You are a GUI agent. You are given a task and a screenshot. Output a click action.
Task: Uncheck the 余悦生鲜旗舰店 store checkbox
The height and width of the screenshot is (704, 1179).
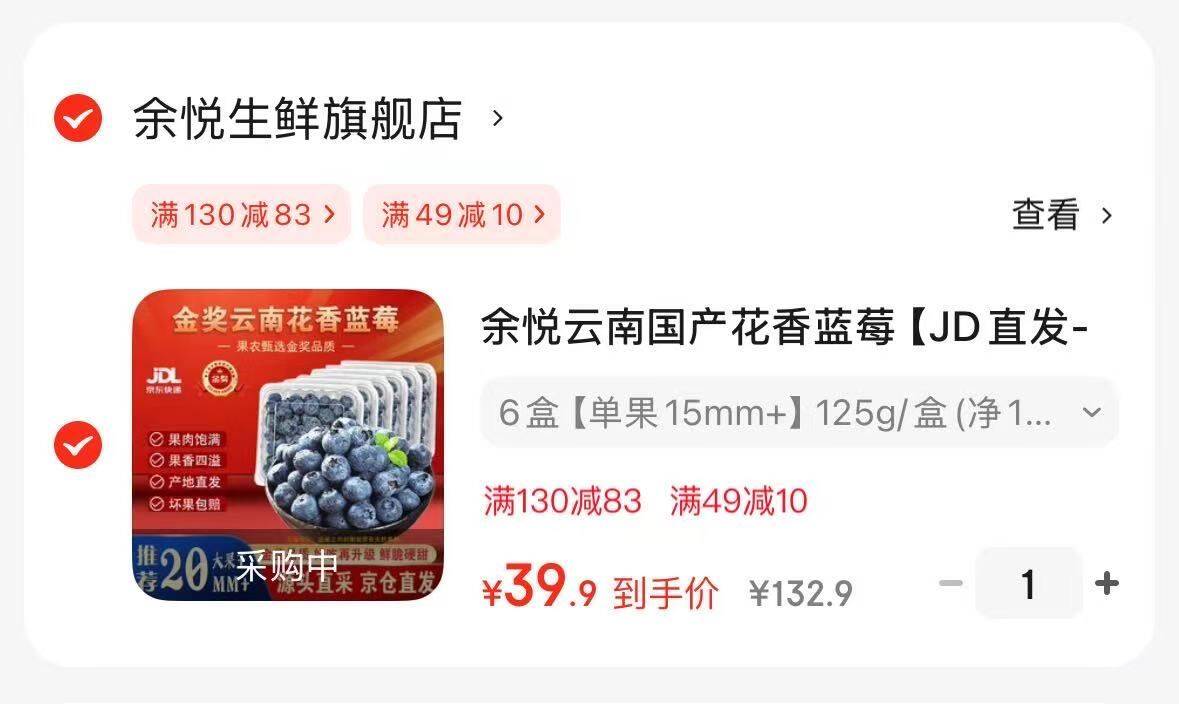(x=77, y=118)
